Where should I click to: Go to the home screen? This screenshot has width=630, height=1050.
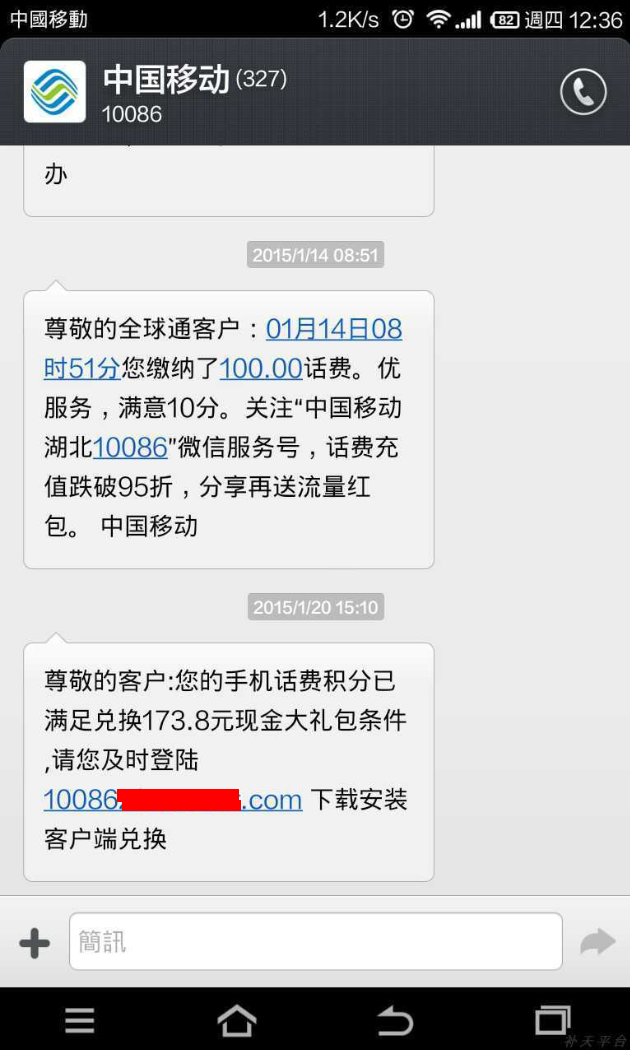237,1021
